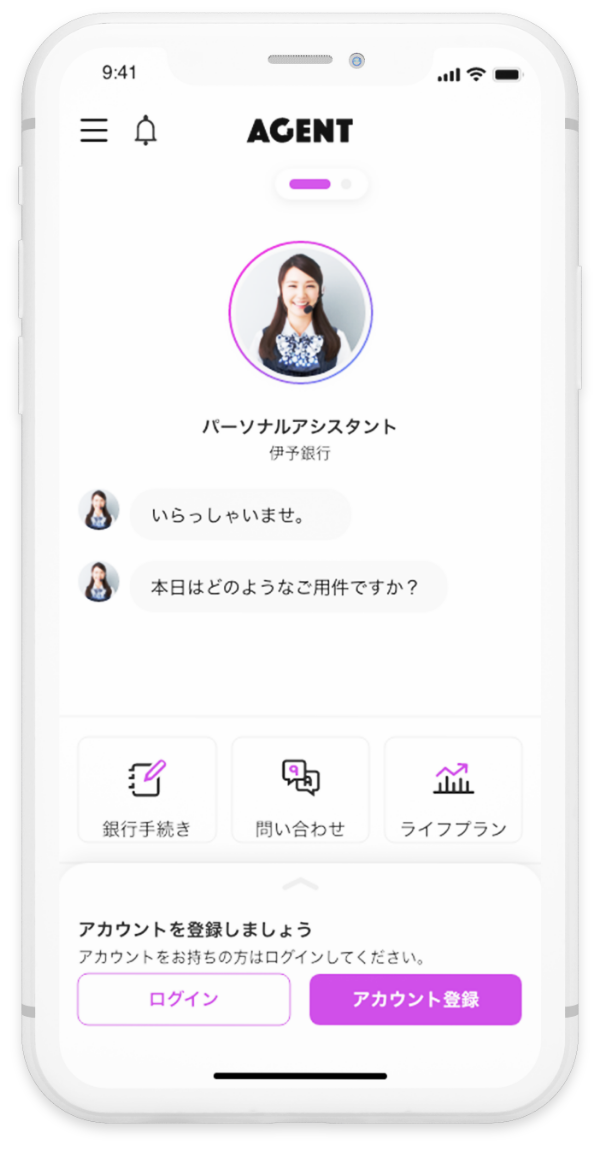Choose アカウント登録 to register
Screen dimensions: 600x1150
[x=415, y=999]
